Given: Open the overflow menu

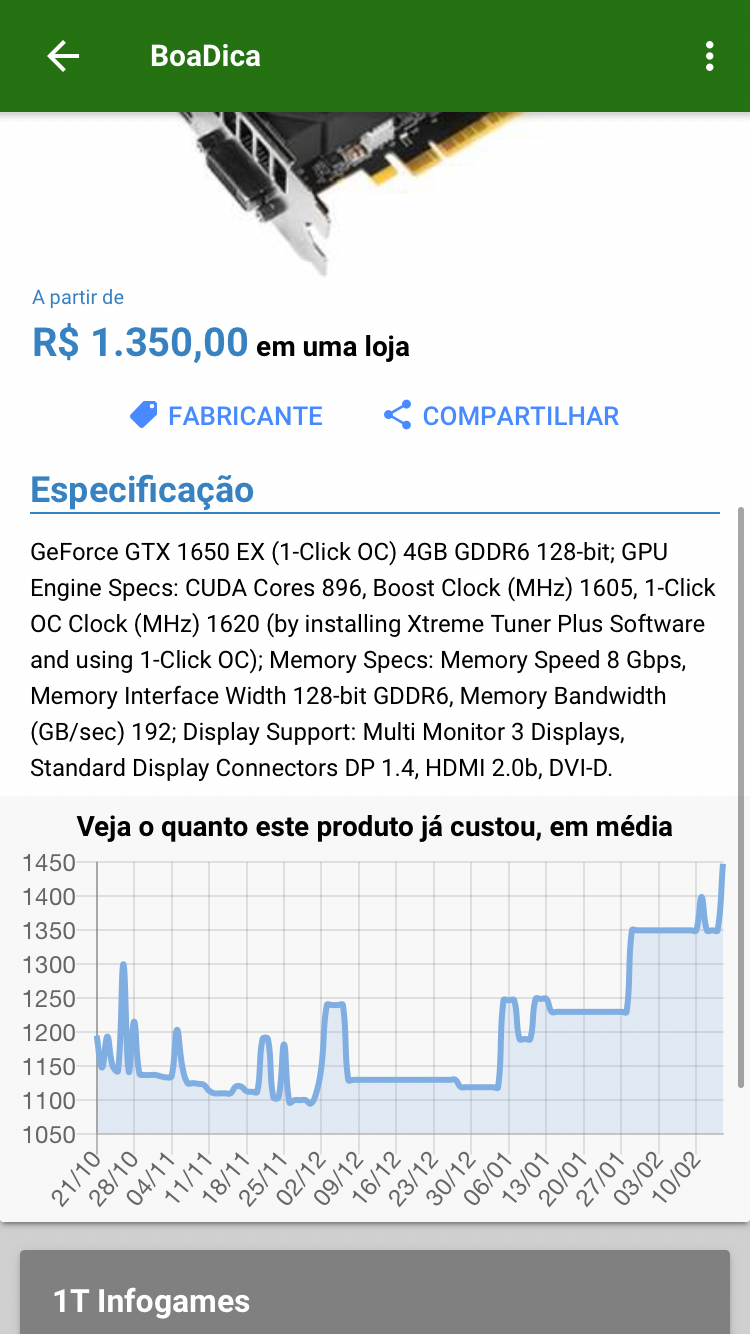Looking at the screenshot, I should [x=709, y=56].
